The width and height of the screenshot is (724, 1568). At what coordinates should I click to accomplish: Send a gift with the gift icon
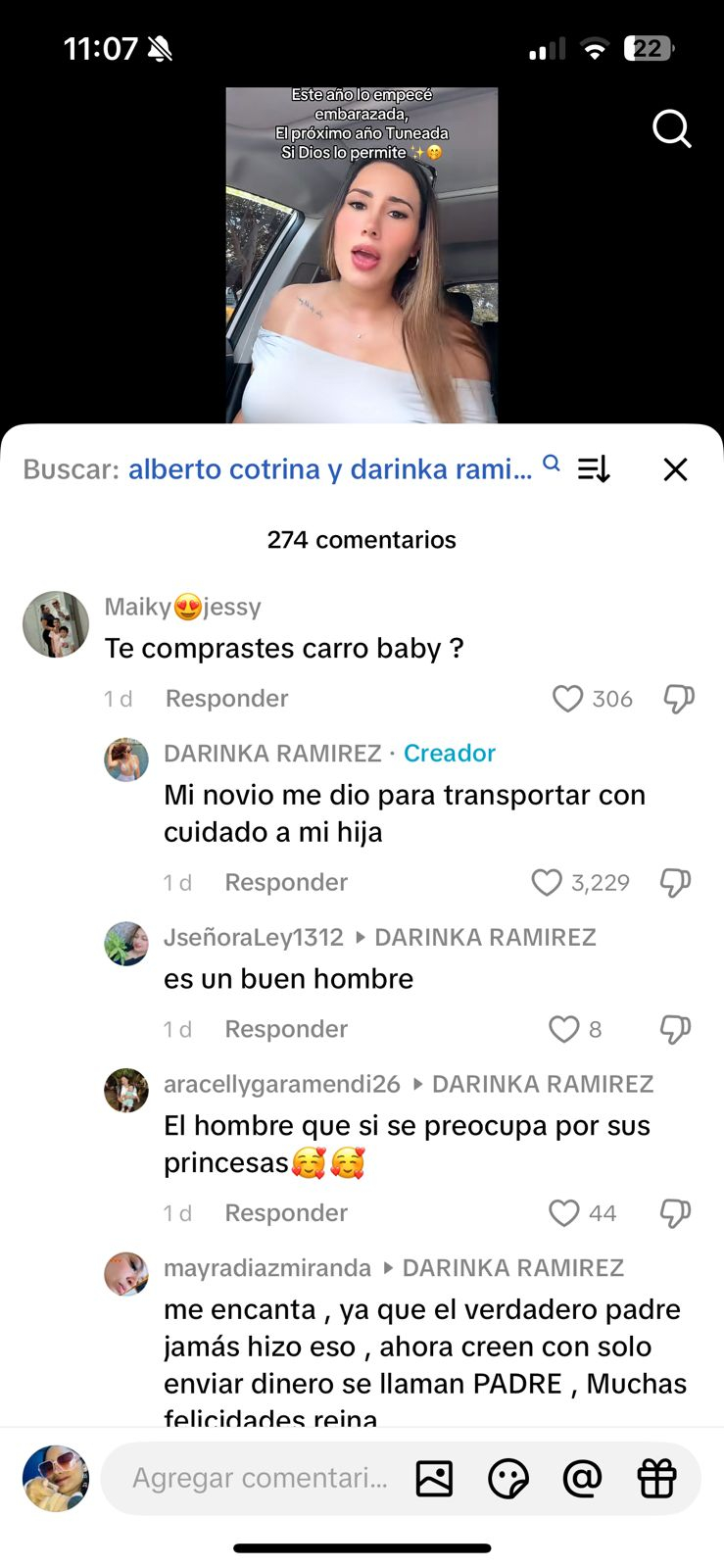(656, 1478)
